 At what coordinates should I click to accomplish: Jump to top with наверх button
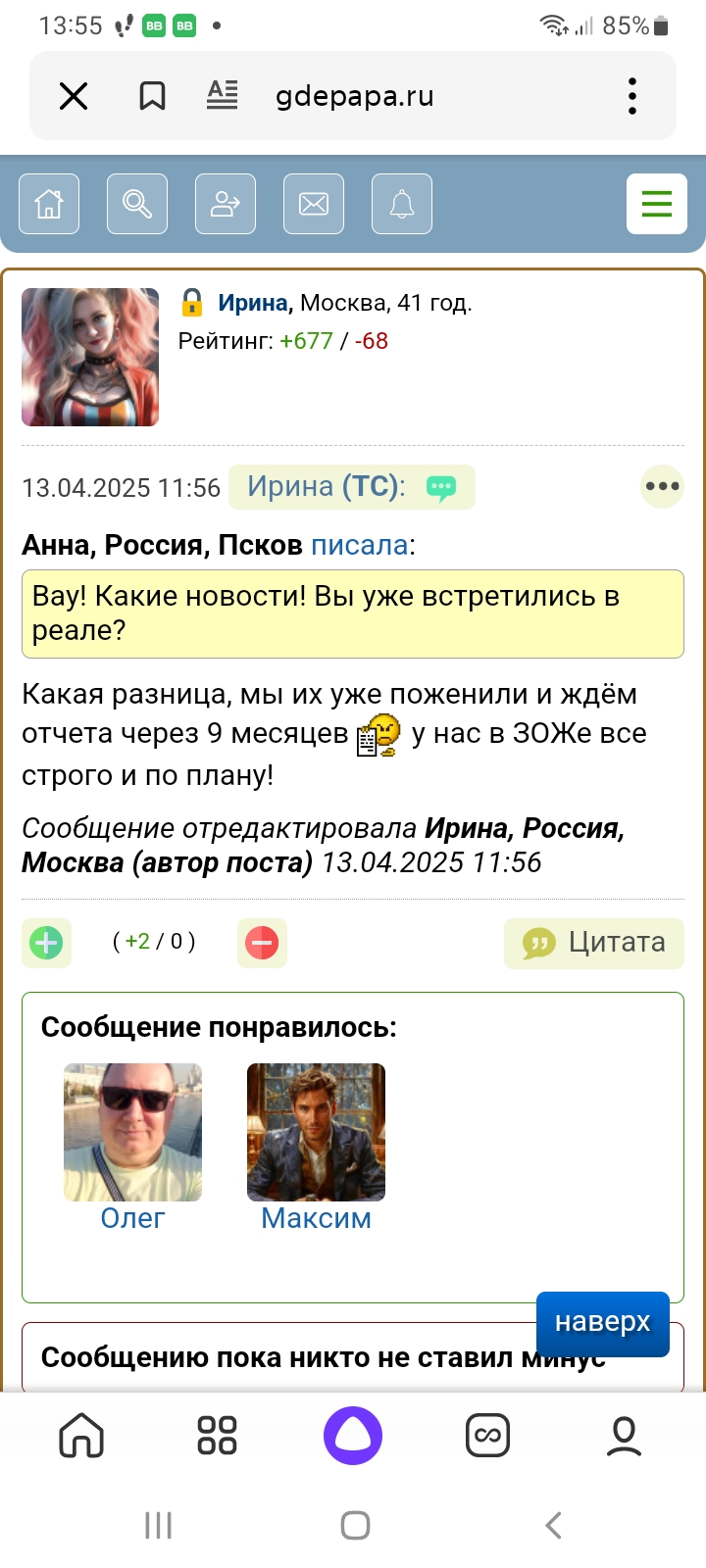pos(602,1322)
